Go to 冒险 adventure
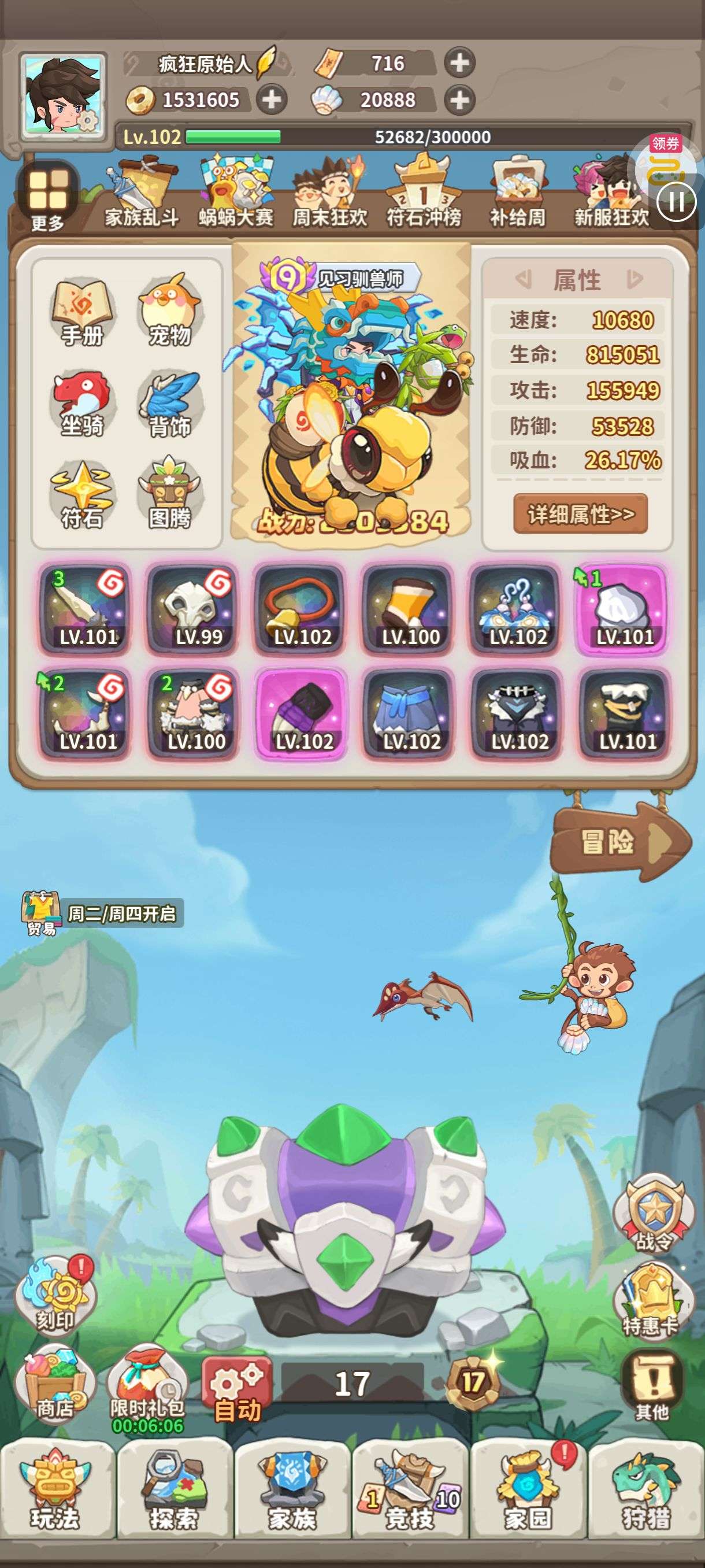 pyautogui.click(x=621, y=842)
